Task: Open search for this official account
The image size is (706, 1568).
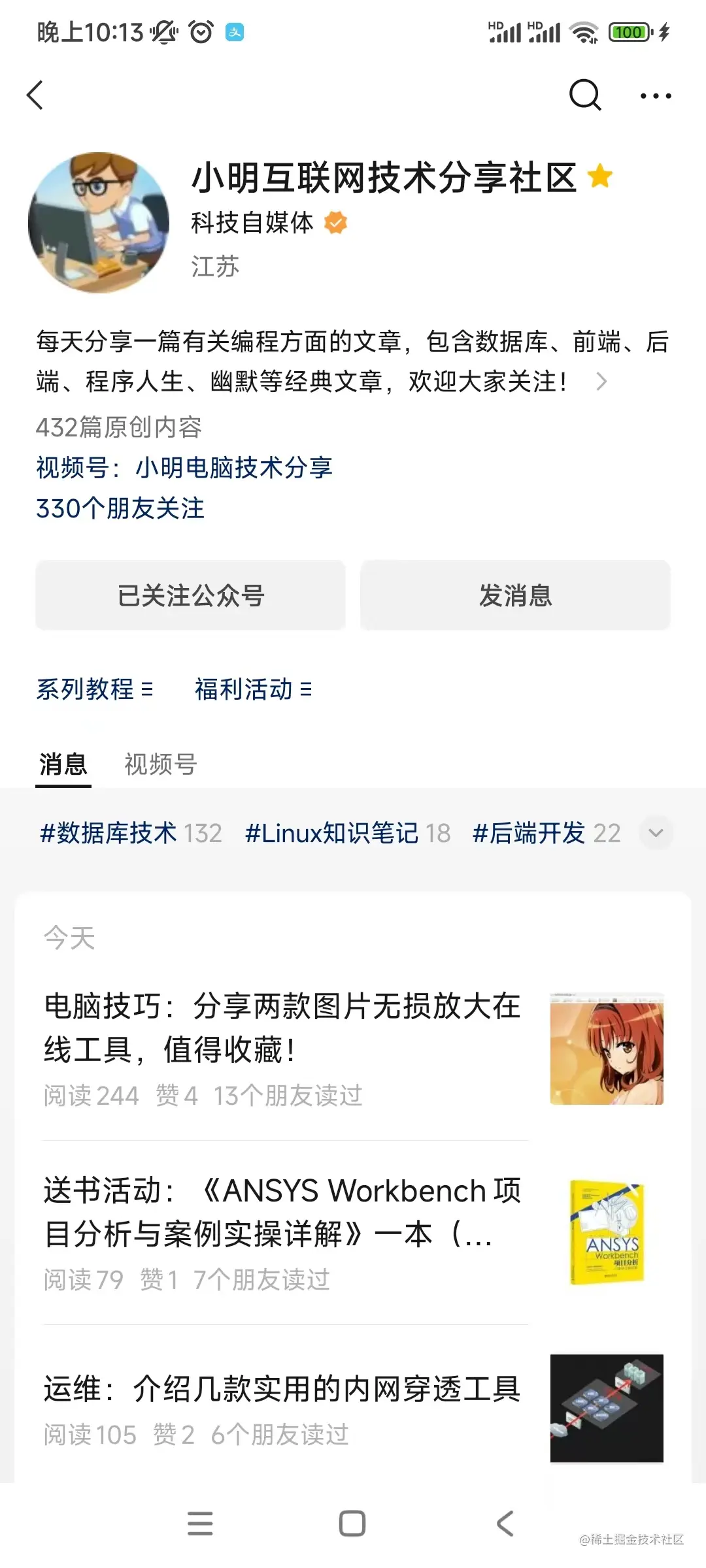Action: pos(585,95)
